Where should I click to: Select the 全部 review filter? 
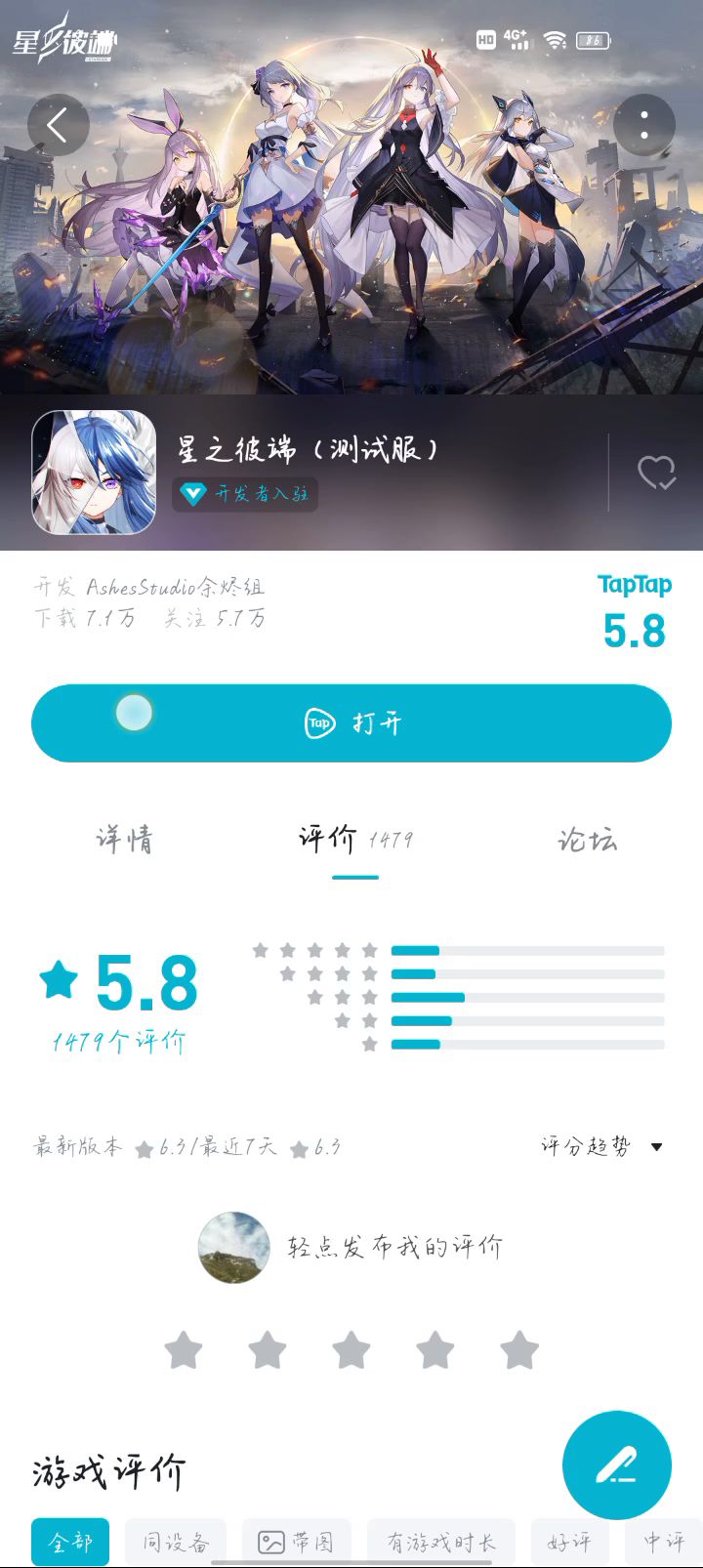70,1543
